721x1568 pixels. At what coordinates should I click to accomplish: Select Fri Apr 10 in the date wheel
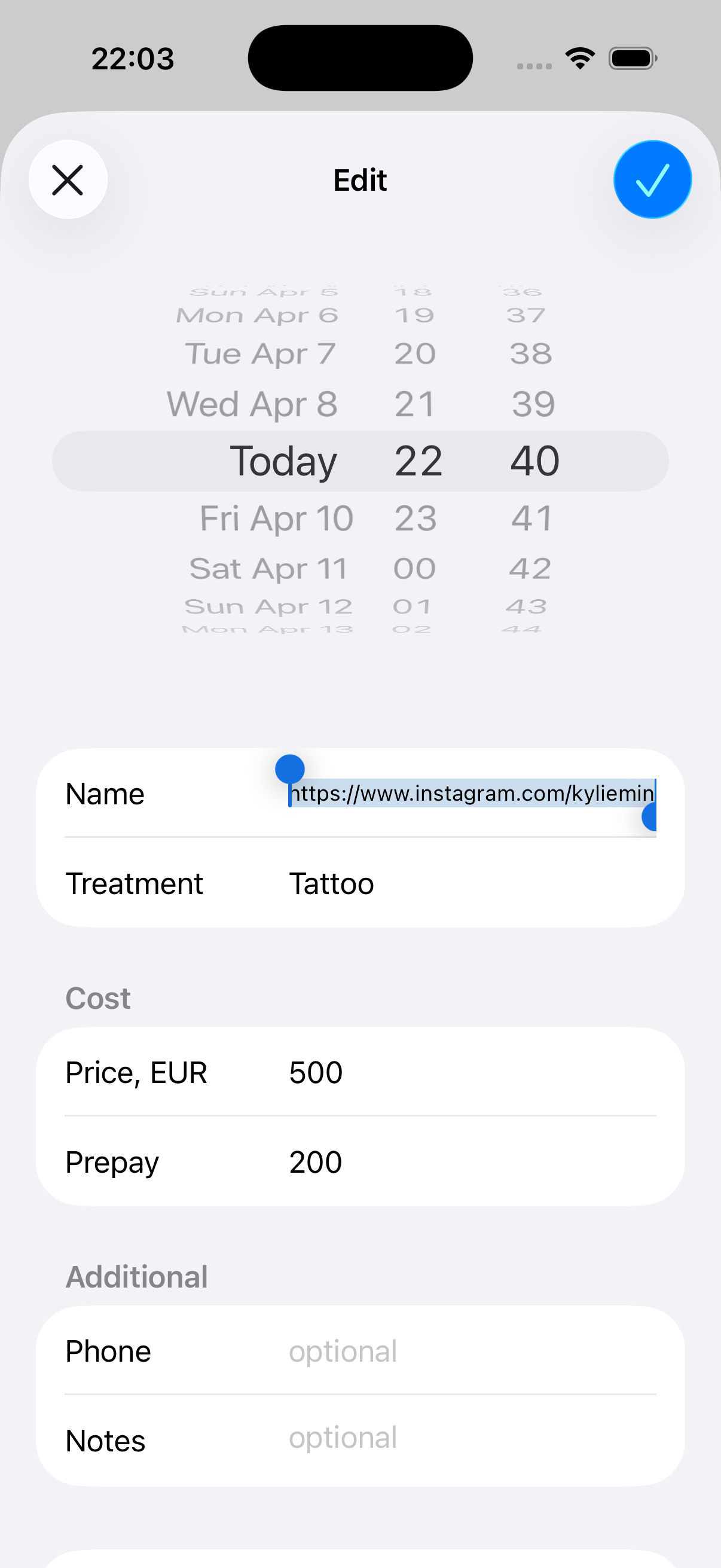click(275, 518)
